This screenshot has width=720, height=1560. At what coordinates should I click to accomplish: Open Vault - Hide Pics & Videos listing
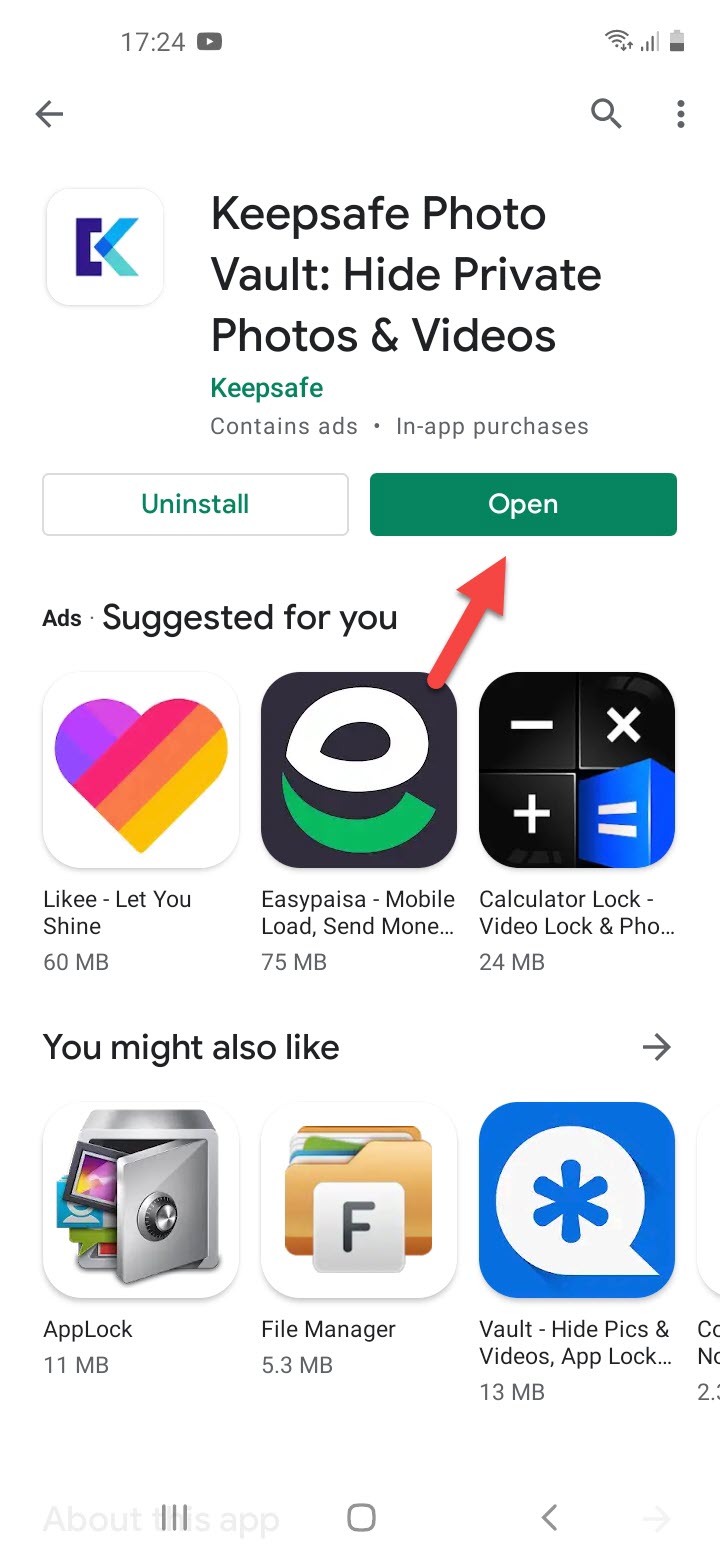[577, 1199]
